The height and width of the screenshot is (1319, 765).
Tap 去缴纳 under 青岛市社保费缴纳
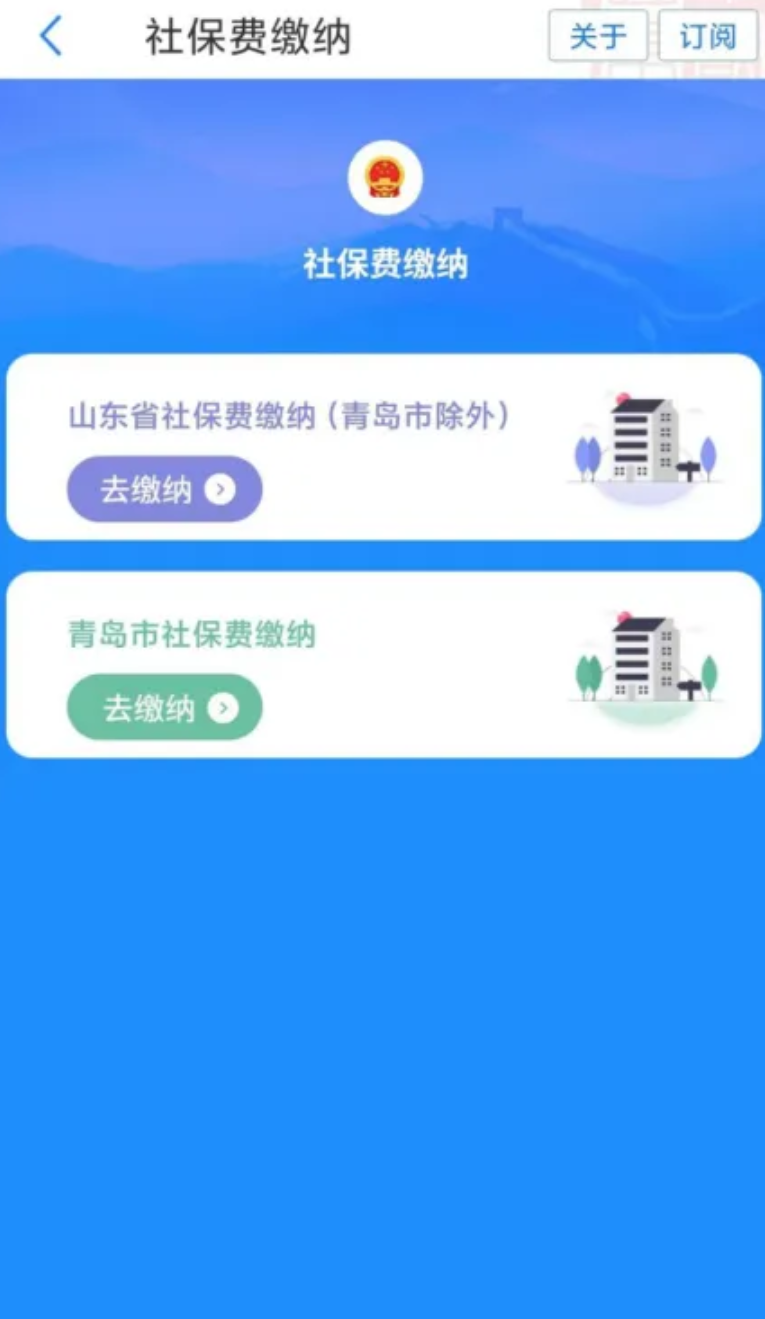[165, 708]
